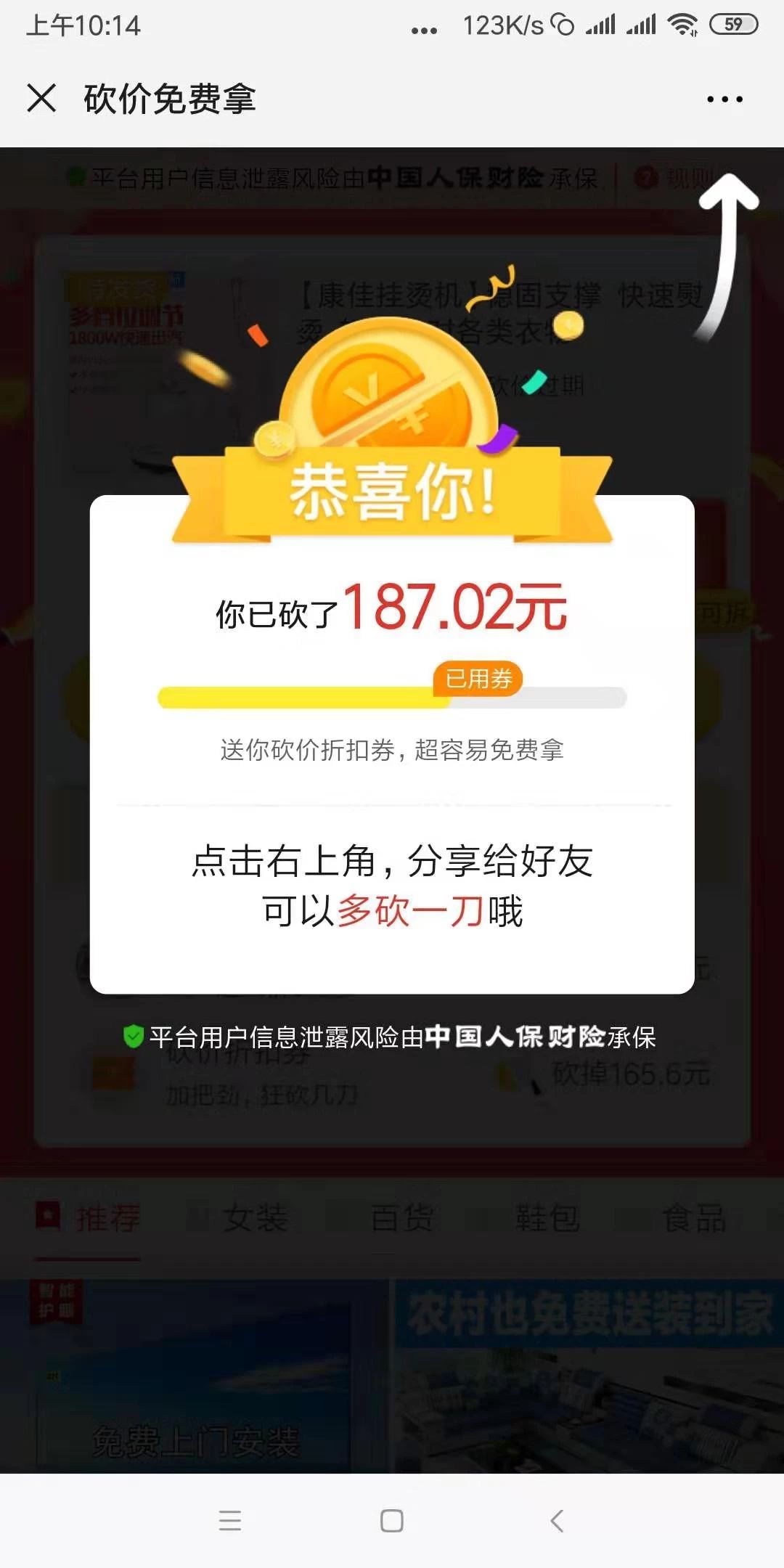This screenshot has height=1568, width=784.
Task: Open the system recent apps menu
Action: point(229,1520)
